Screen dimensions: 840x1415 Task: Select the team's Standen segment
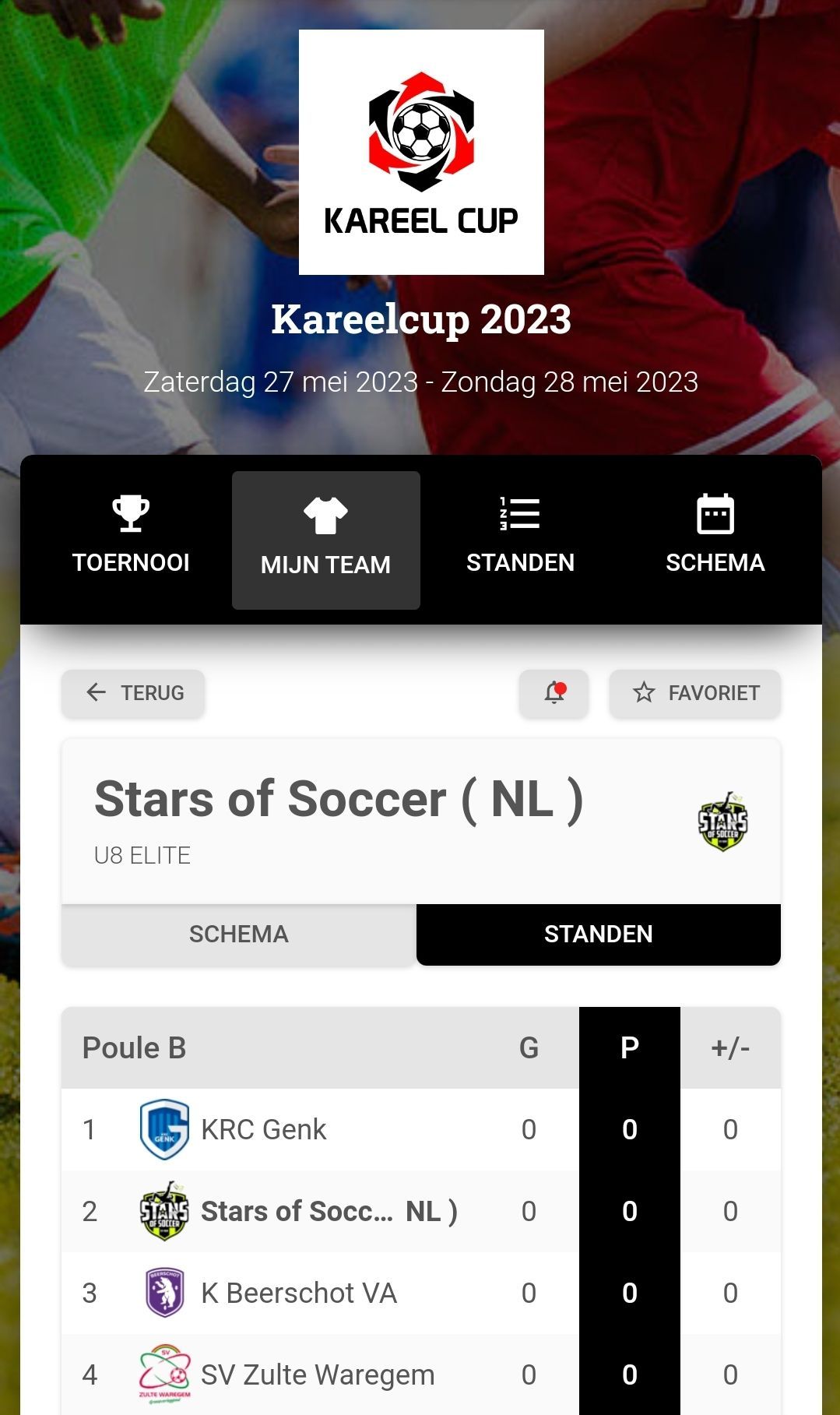[x=598, y=934]
